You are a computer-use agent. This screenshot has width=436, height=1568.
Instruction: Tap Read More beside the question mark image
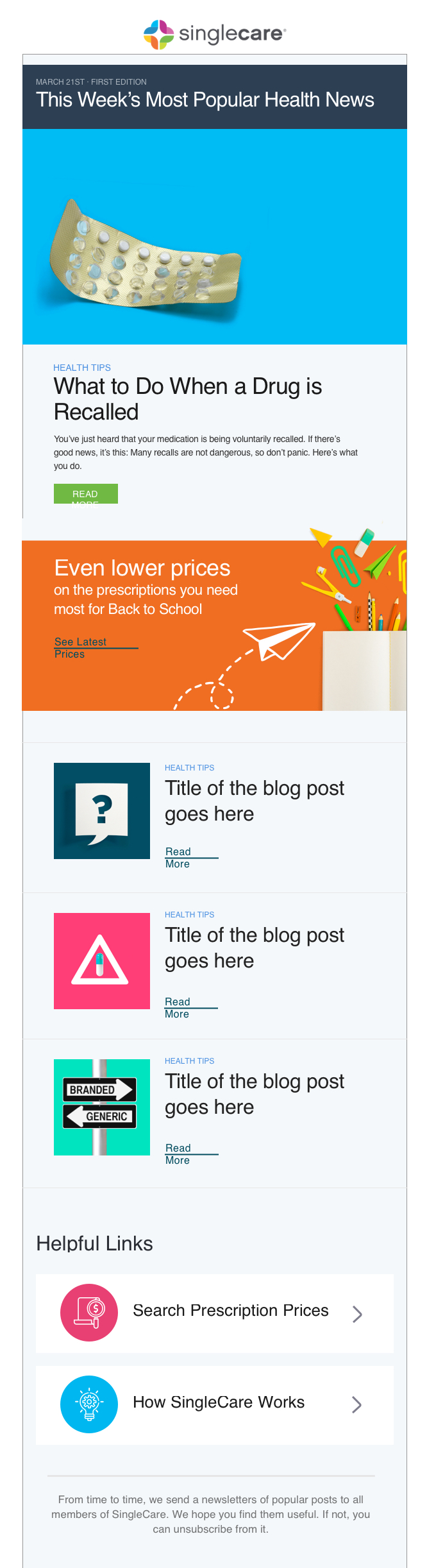tap(178, 857)
